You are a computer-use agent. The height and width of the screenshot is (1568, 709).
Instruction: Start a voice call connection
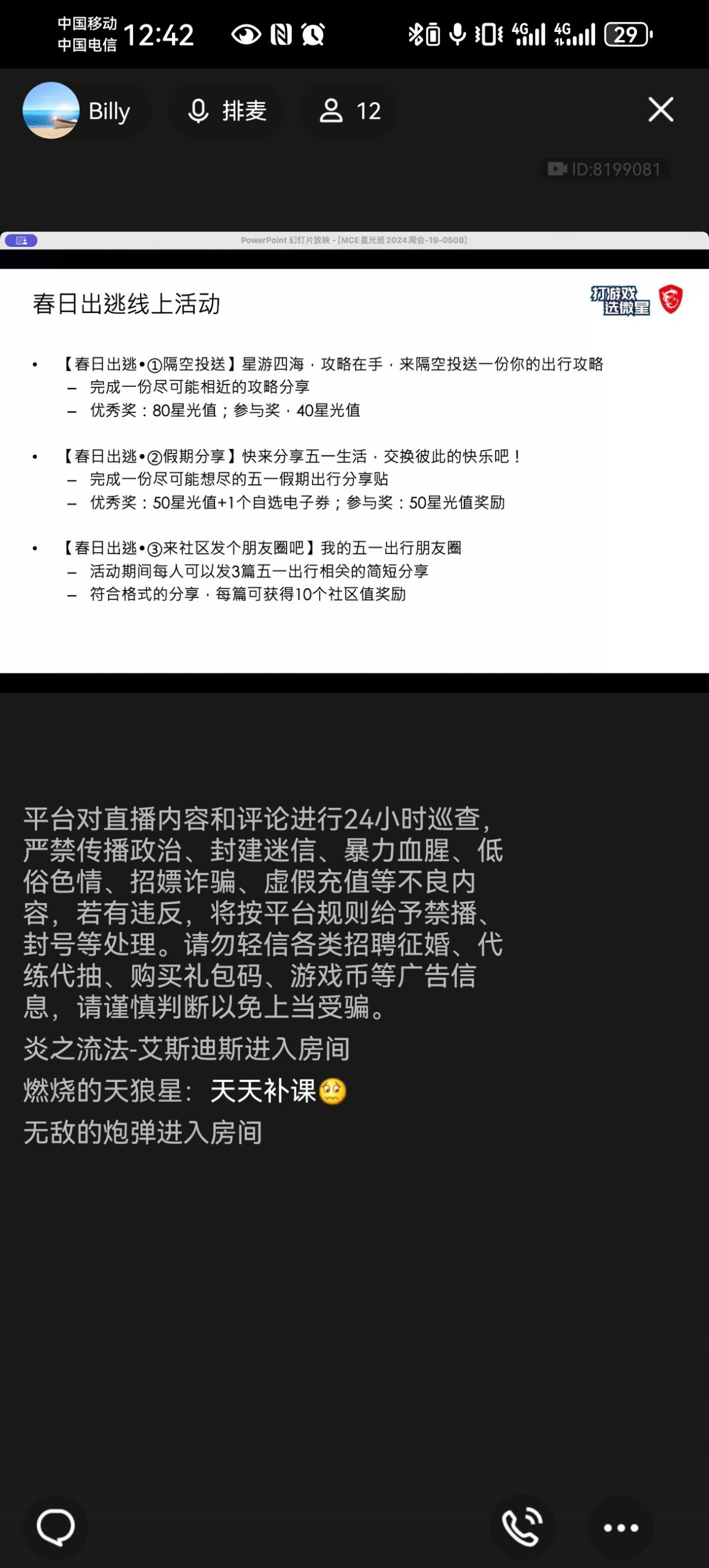[522, 1527]
